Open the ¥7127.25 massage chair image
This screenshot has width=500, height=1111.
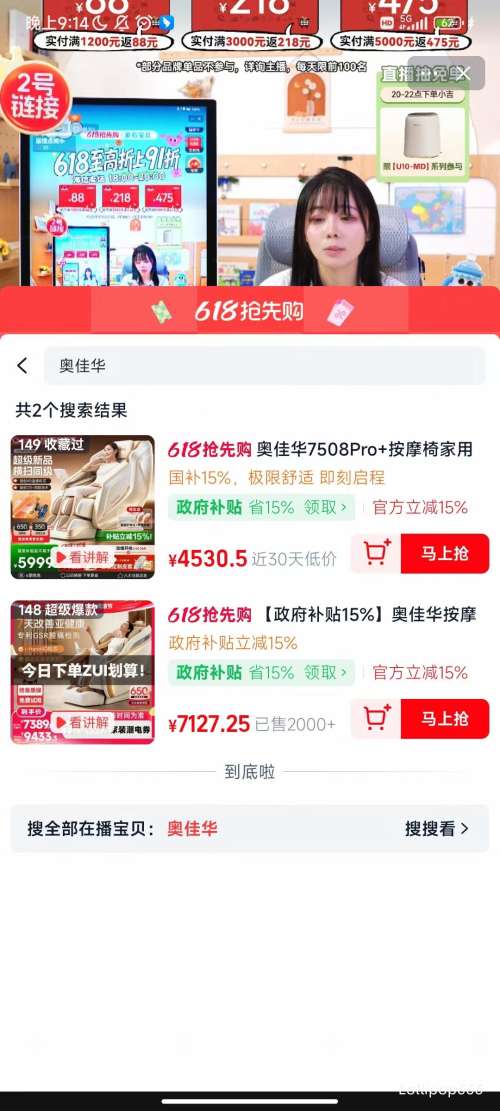point(82,672)
